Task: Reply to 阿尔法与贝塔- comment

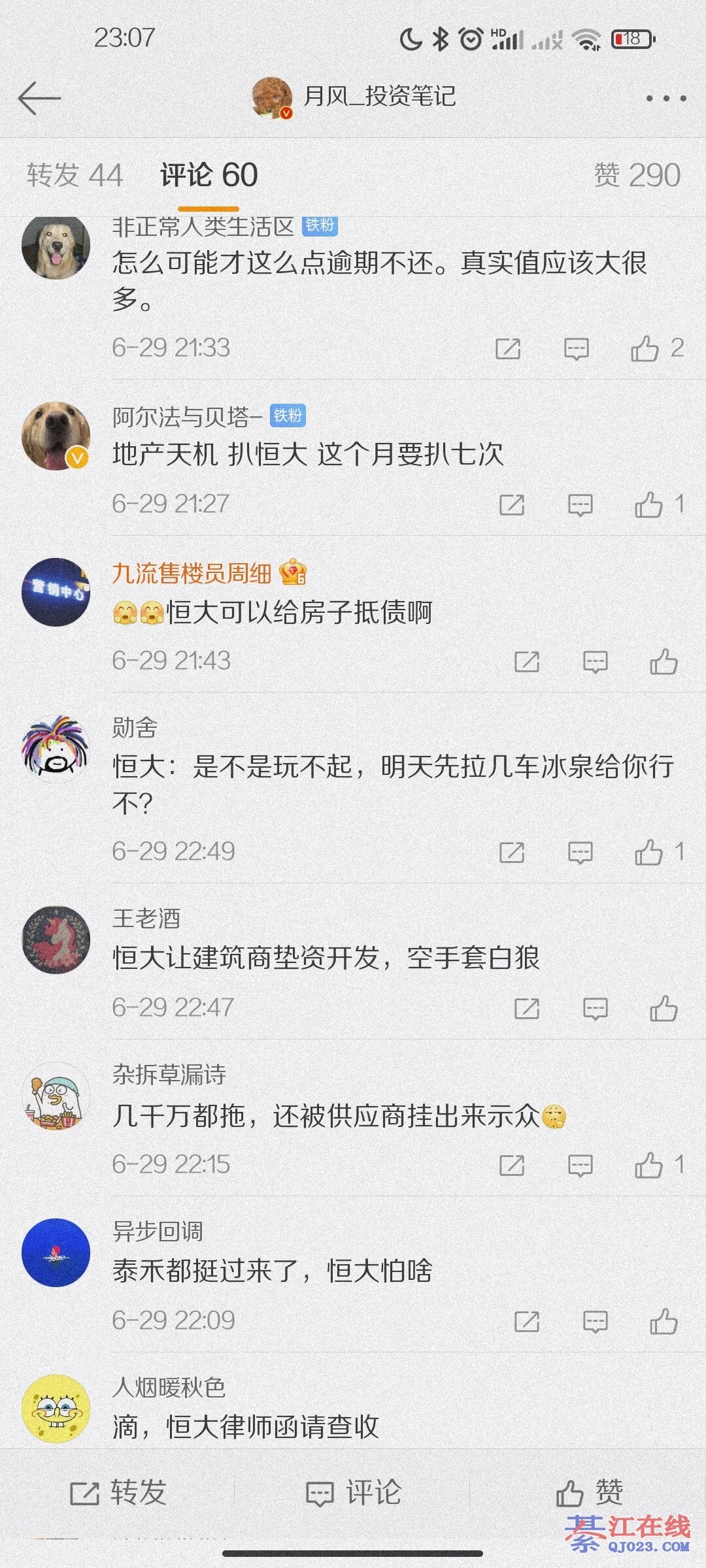Action: point(580,504)
